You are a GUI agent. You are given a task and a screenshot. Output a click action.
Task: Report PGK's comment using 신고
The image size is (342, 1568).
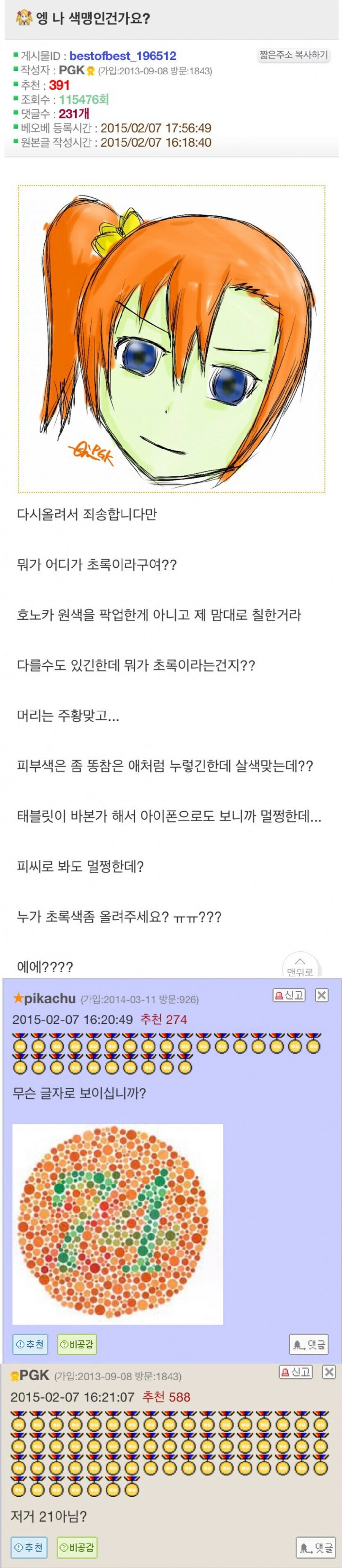(x=295, y=1372)
